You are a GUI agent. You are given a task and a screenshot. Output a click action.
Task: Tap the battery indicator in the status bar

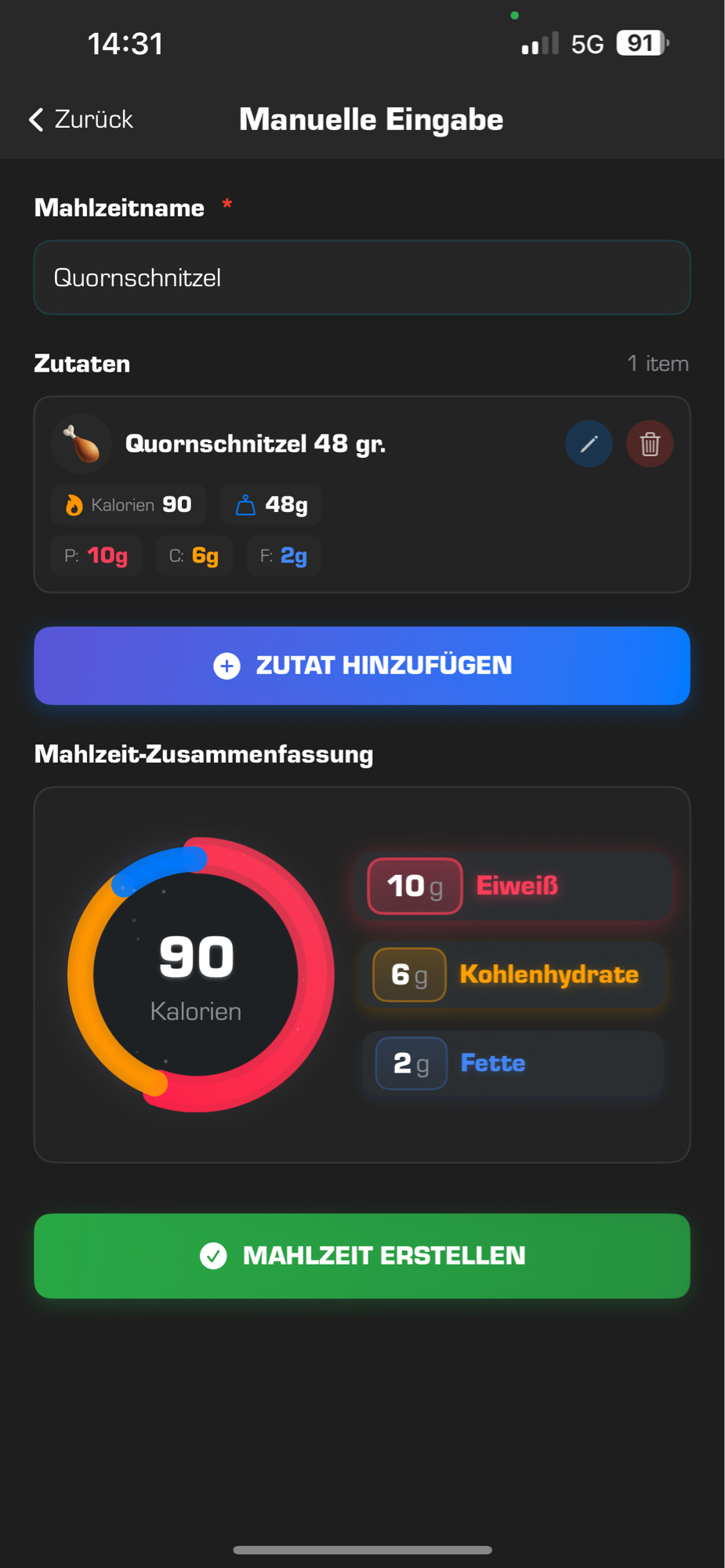point(641,42)
